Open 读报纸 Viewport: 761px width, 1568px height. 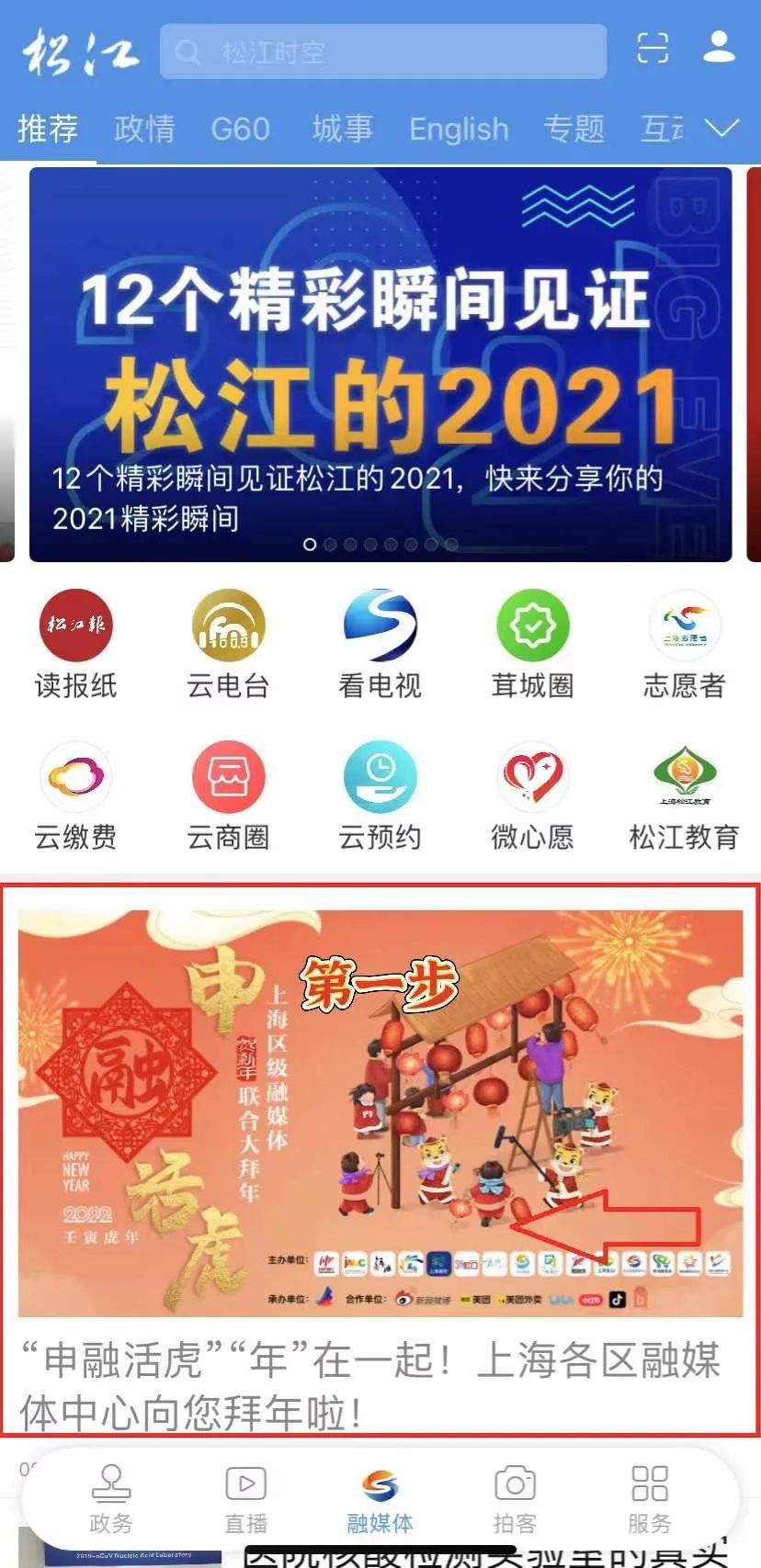coord(75,643)
